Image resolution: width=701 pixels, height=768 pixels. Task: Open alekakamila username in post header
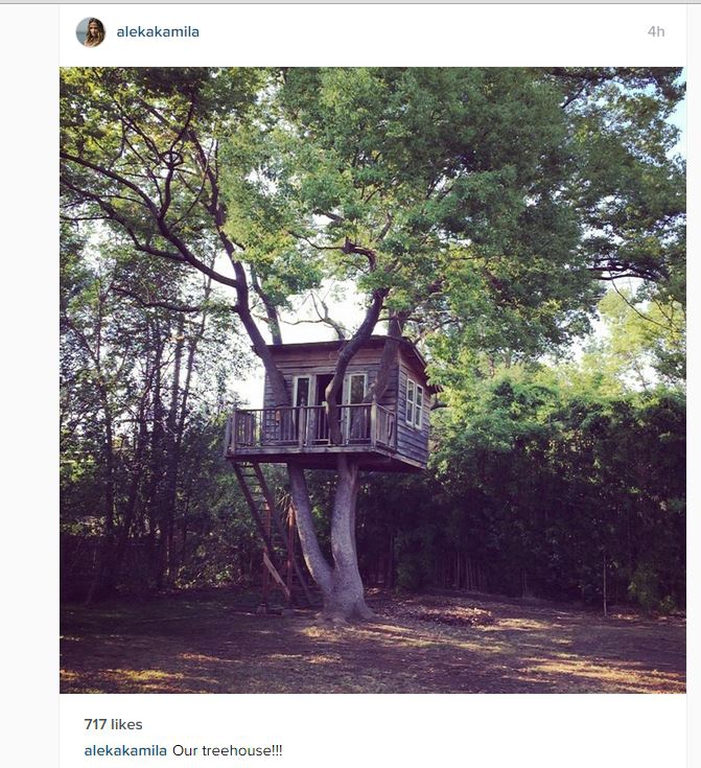(x=158, y=32)
